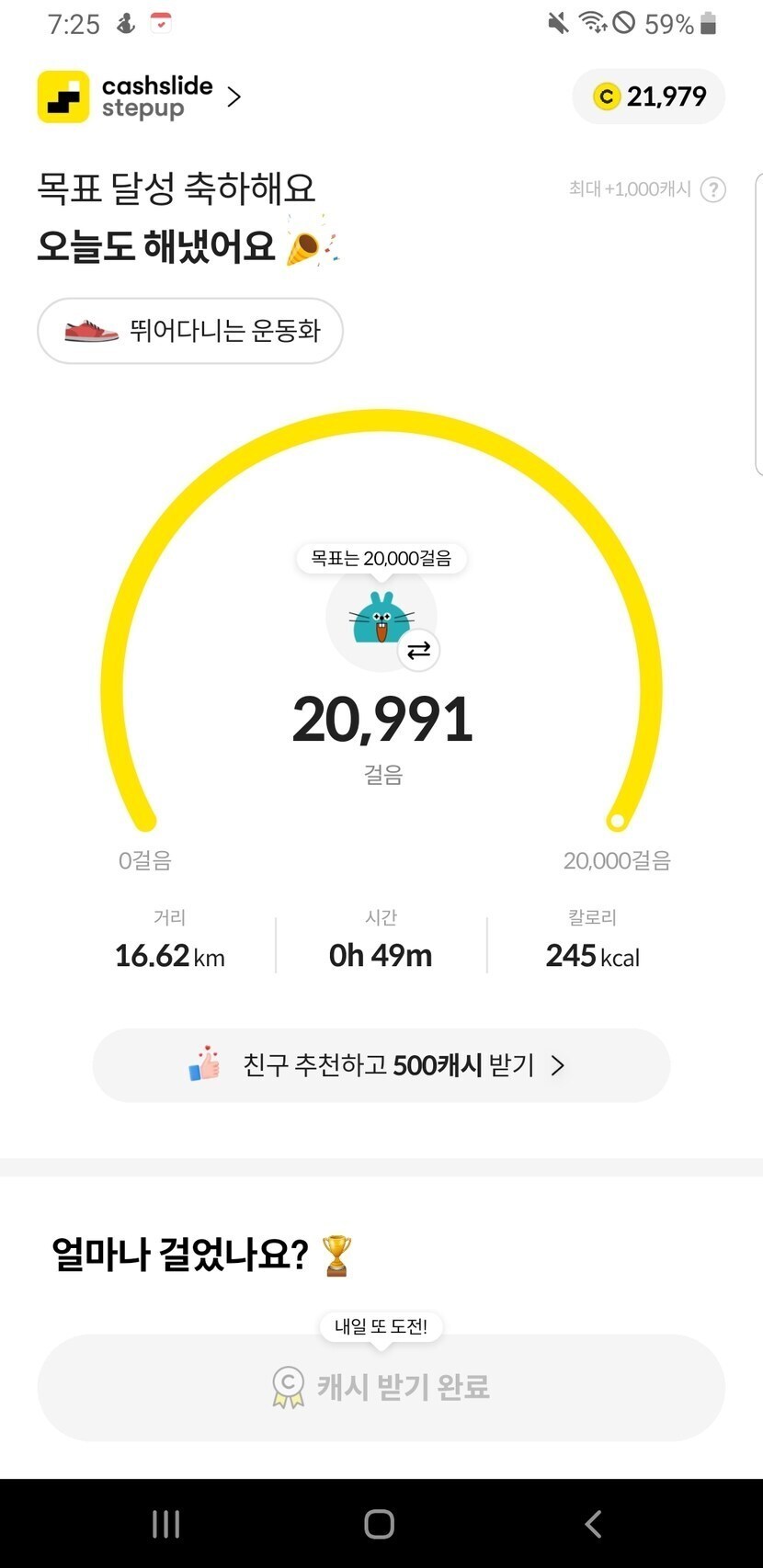Open the help question mark icon
This screenshot has height=1568, width=763.
[713, 189]
